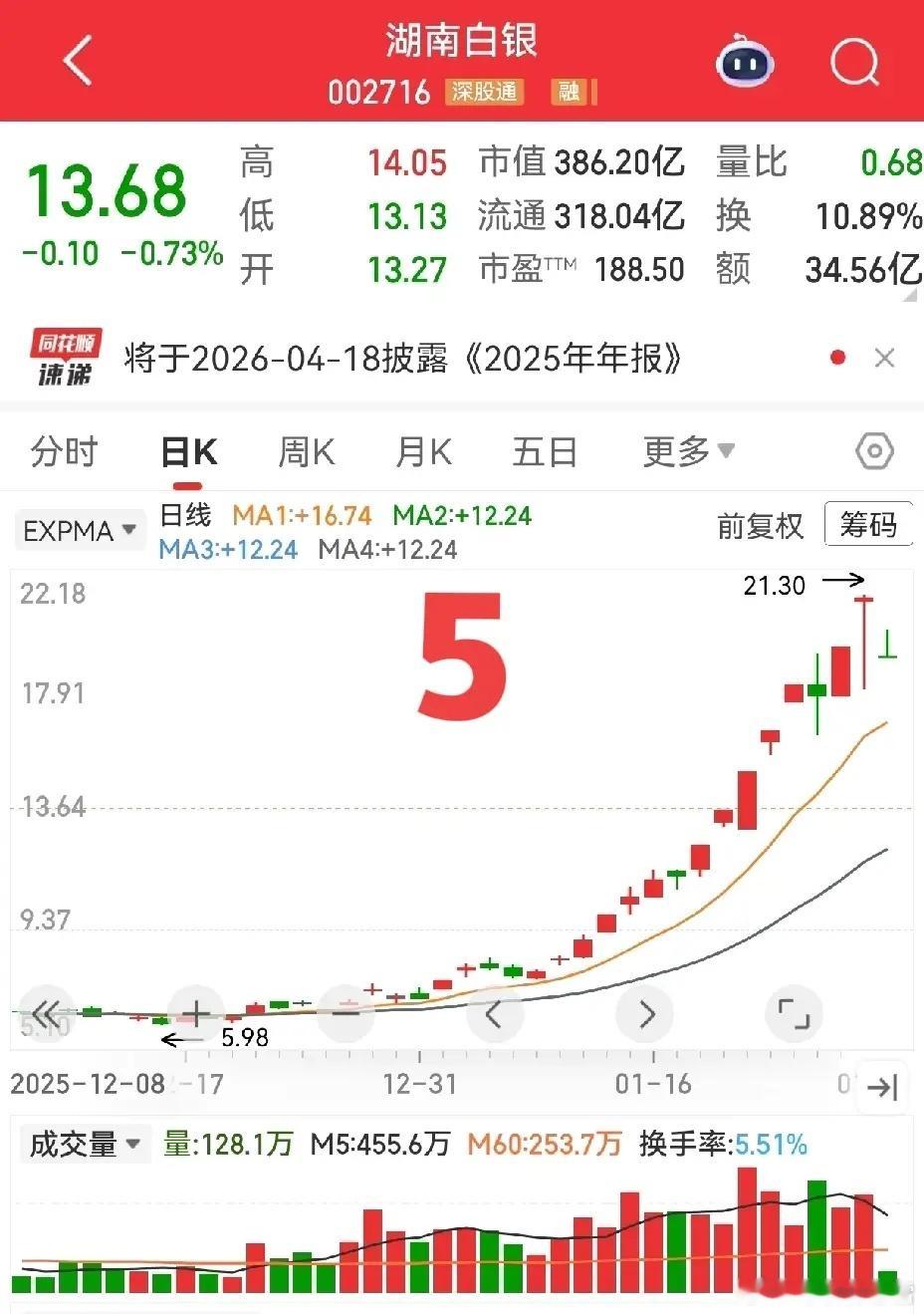The height and width of the screenshot is (1314, 924).
Task: Open search with the magnifier icon
Action: coord(855,63)
